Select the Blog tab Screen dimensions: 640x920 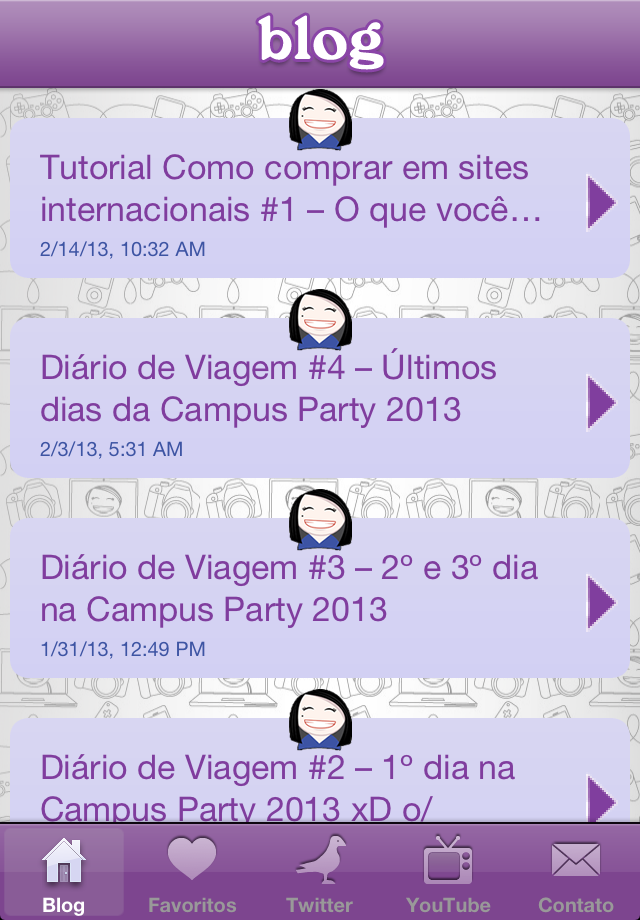coord(64,873)
